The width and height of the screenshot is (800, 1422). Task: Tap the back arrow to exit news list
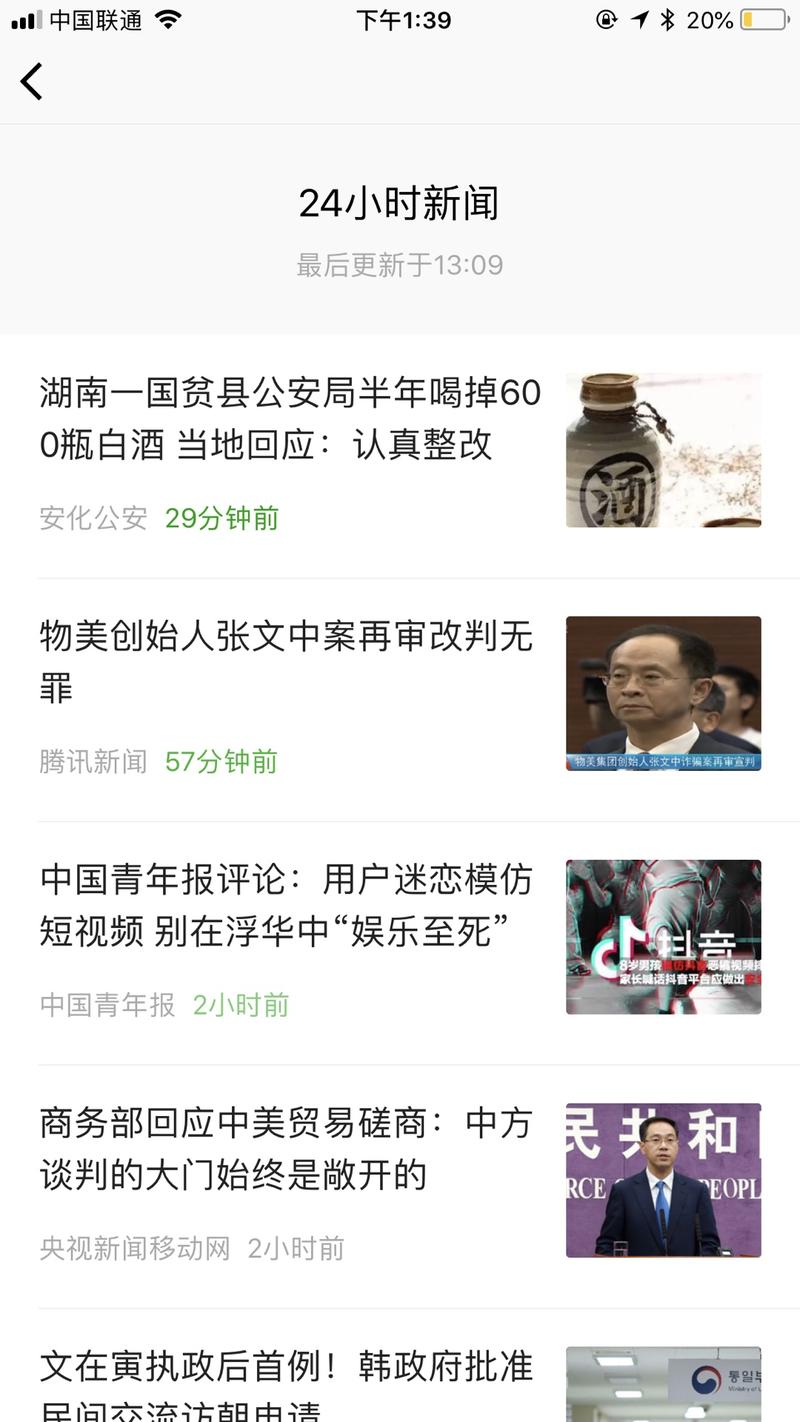[32, 82]
